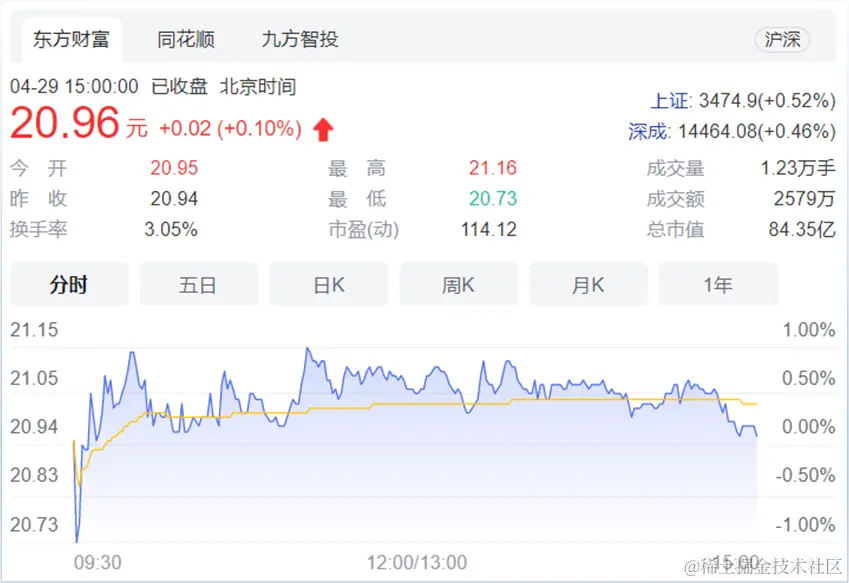849x583 pixels.
Task: View the 周K chart
Action: click(458, 285)
